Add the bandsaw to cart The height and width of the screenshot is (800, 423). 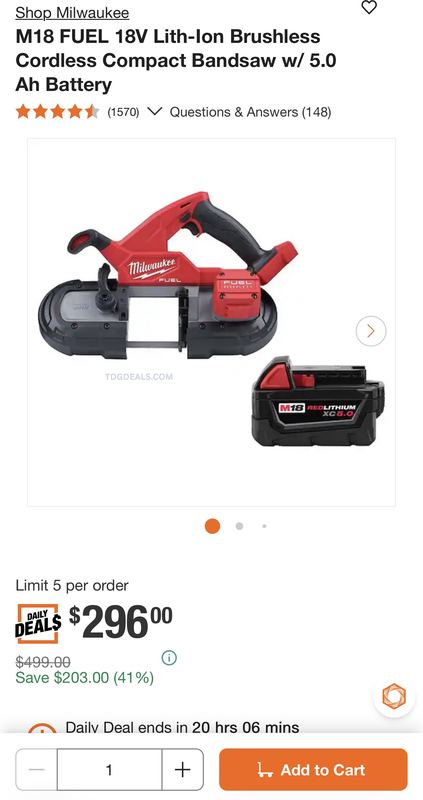pyautogui.click(x=313, y=769)
